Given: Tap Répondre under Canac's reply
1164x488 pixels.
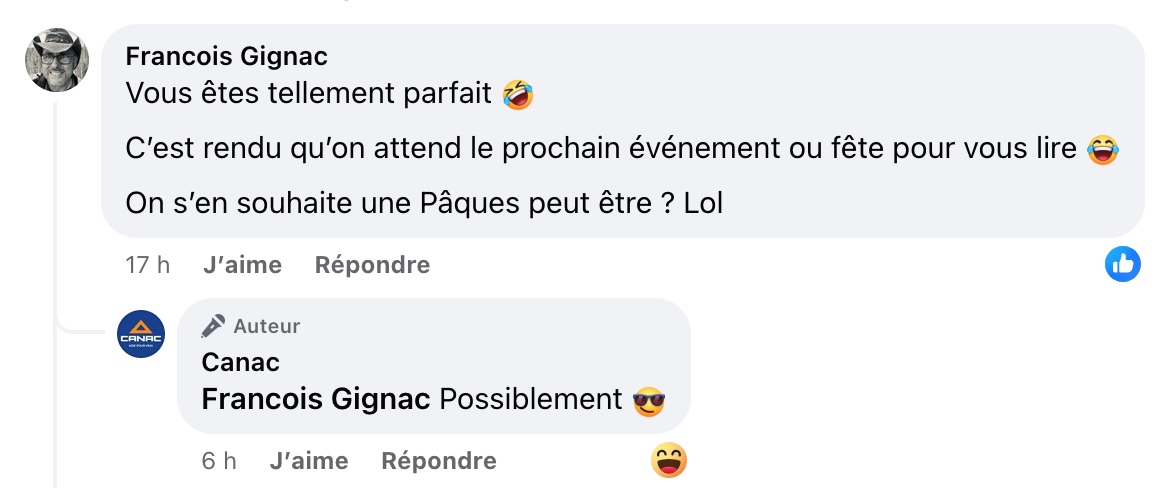Looking at the screenshot, I should tap(439, 461).
